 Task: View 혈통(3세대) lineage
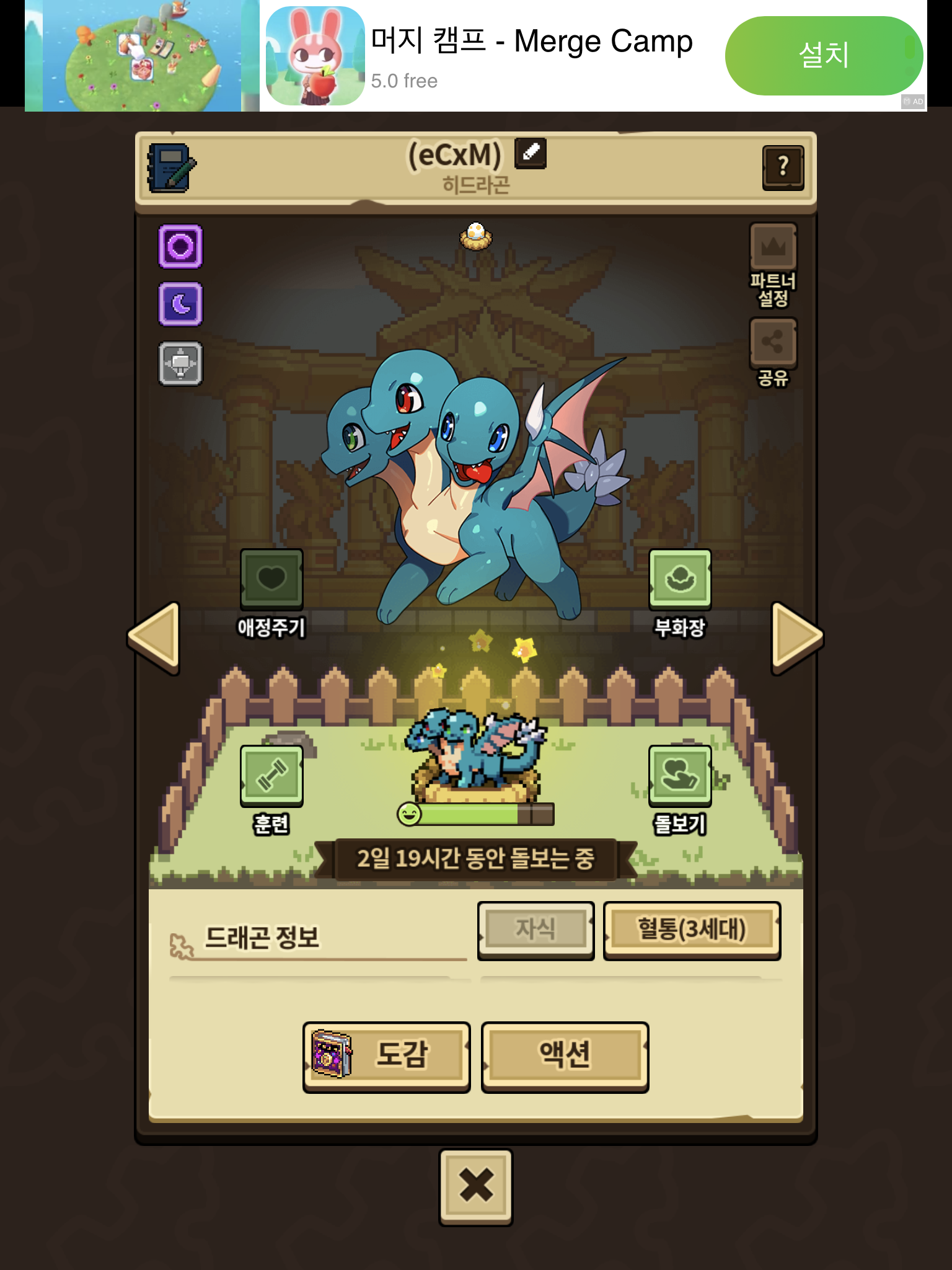coord(692,930)
